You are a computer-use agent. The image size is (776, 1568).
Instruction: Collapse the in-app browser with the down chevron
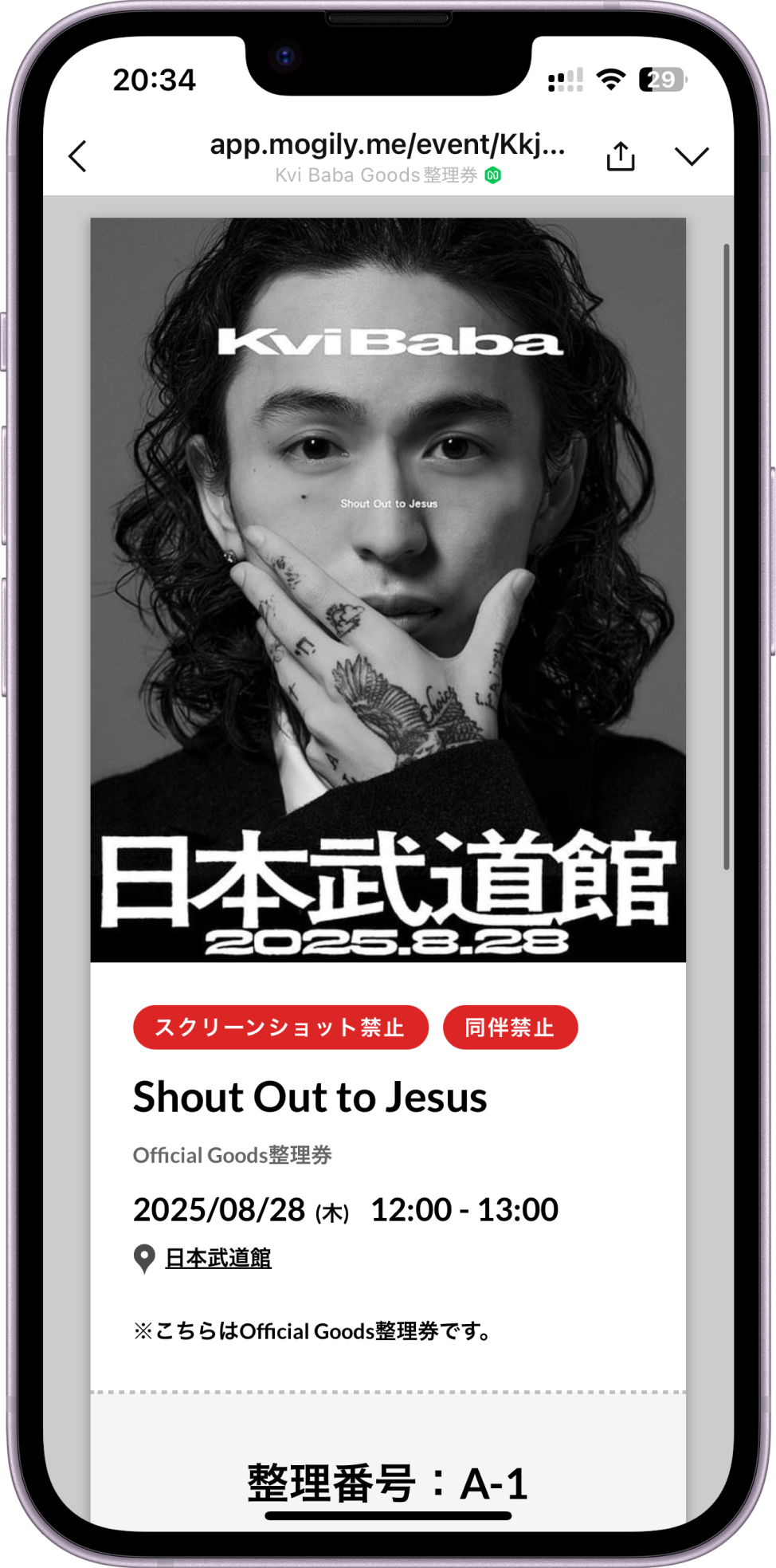[691, 155]
